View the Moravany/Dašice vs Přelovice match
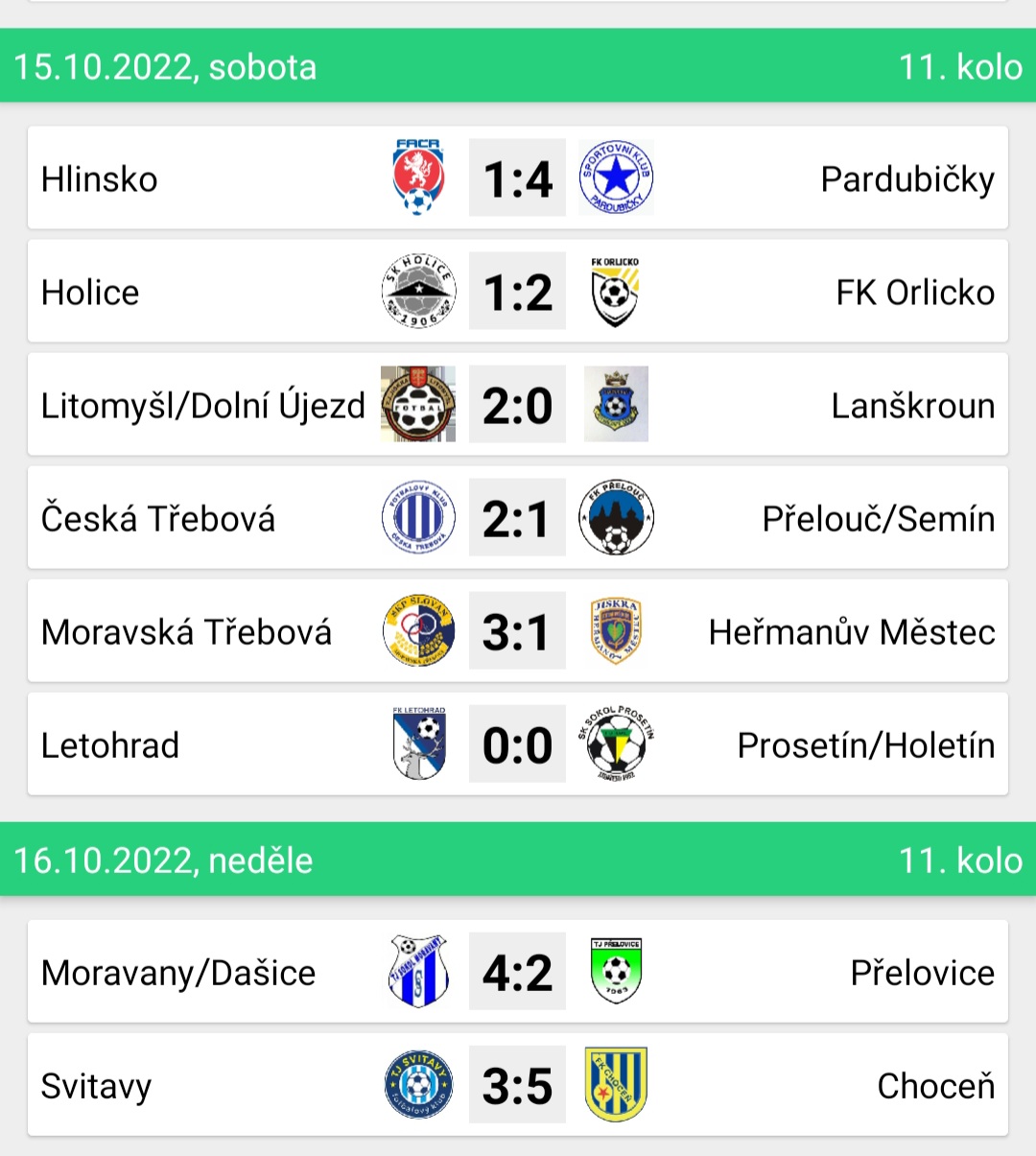This screenshot has height=1156, width=1036. 518,972
